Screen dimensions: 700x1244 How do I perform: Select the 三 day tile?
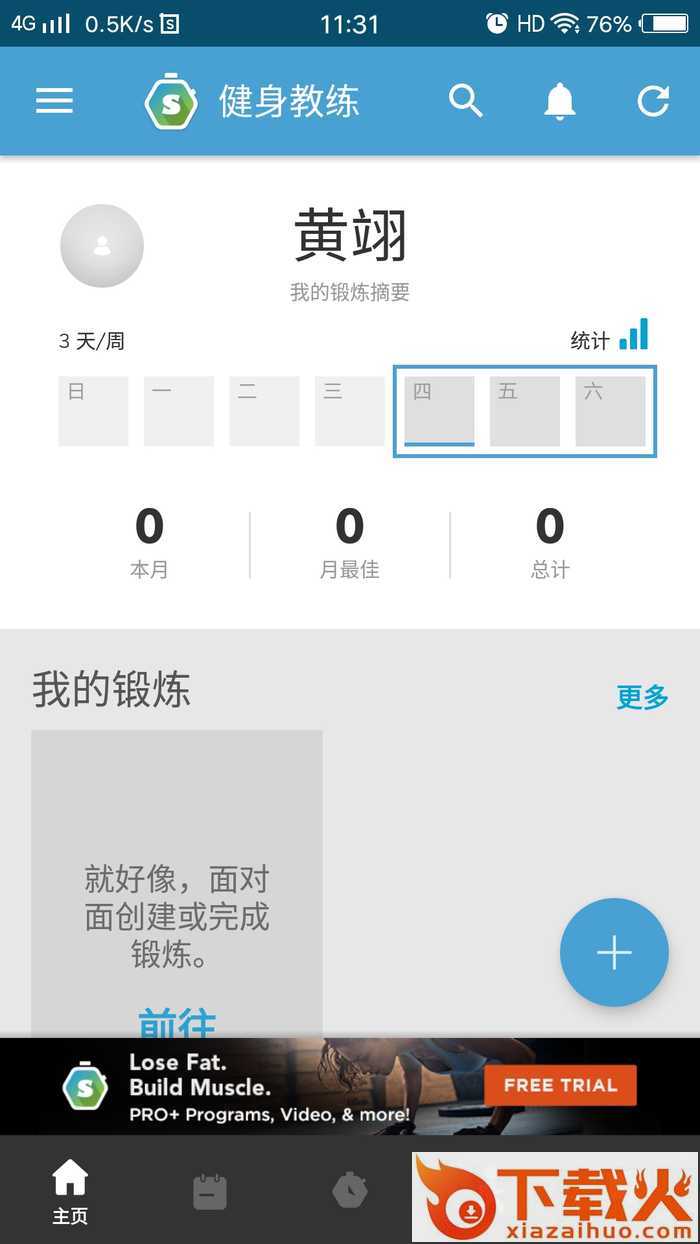pyautogui.click(x=350, y=411)
